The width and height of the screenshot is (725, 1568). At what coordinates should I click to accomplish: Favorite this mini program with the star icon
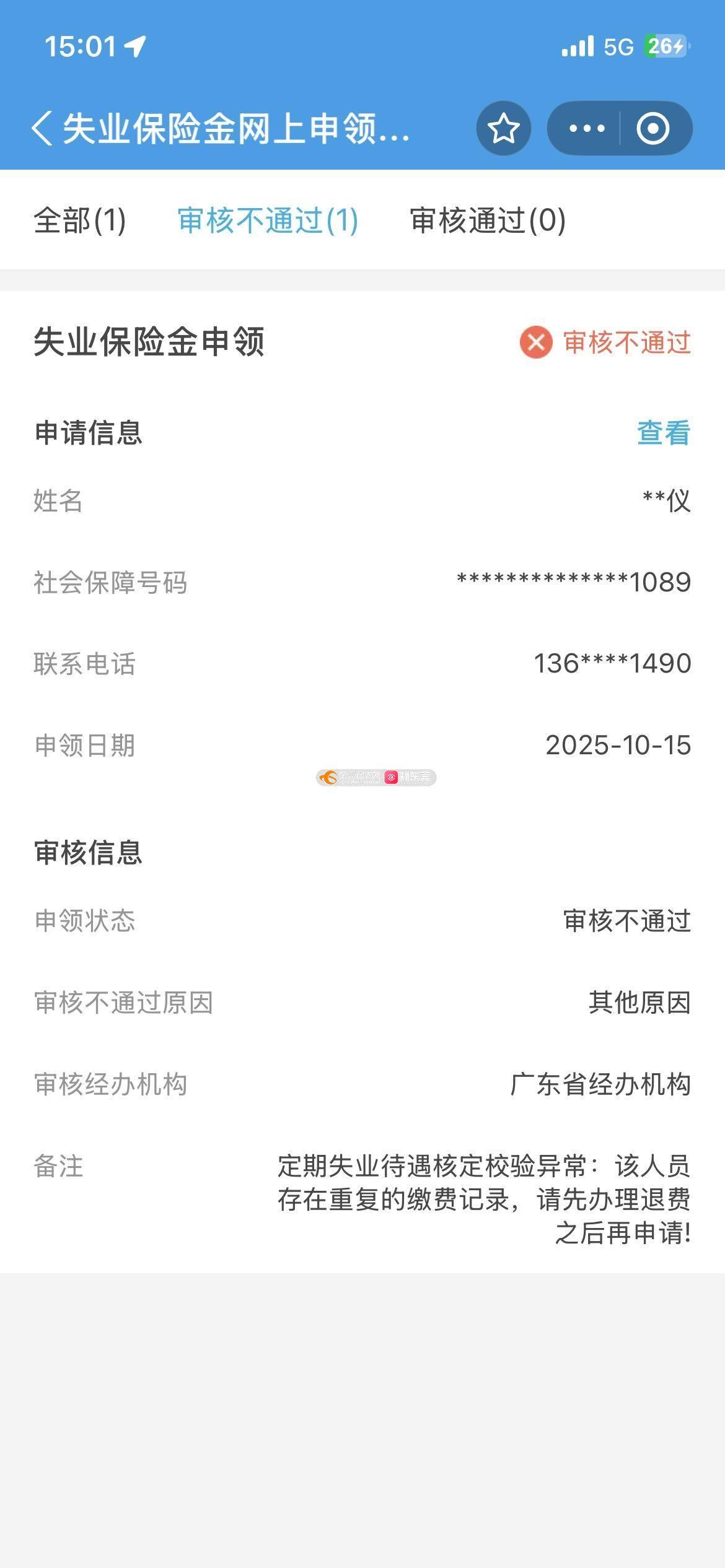[x=503, y=128]
